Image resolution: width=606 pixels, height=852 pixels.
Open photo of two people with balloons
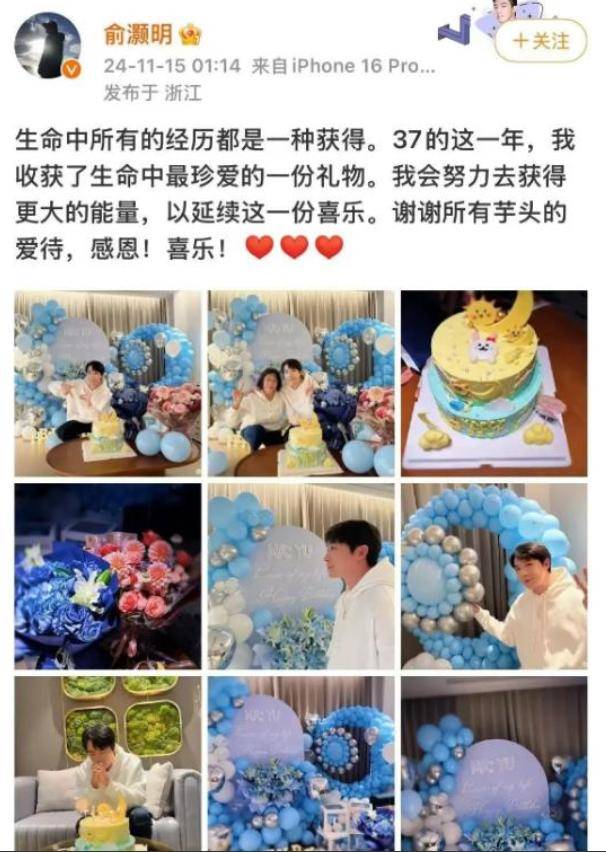pyautogui.click(x=301, y=383)
